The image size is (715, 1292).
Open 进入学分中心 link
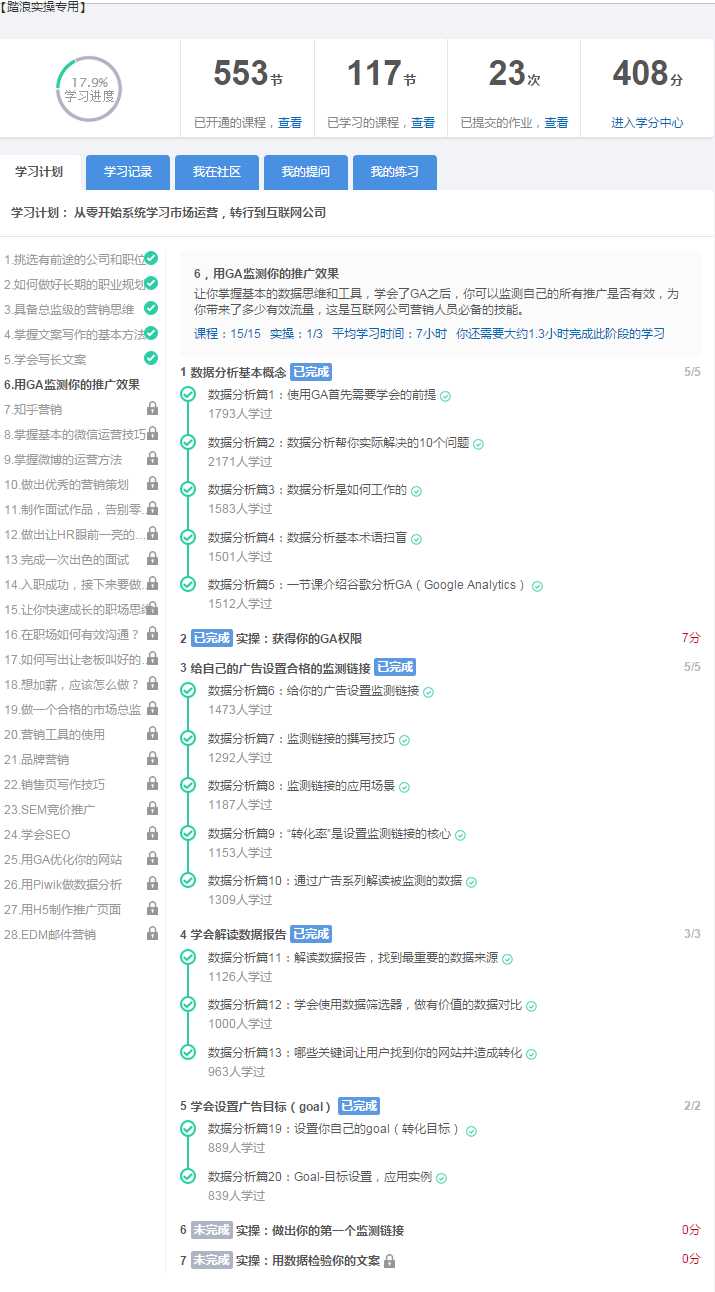click(647, 122)
